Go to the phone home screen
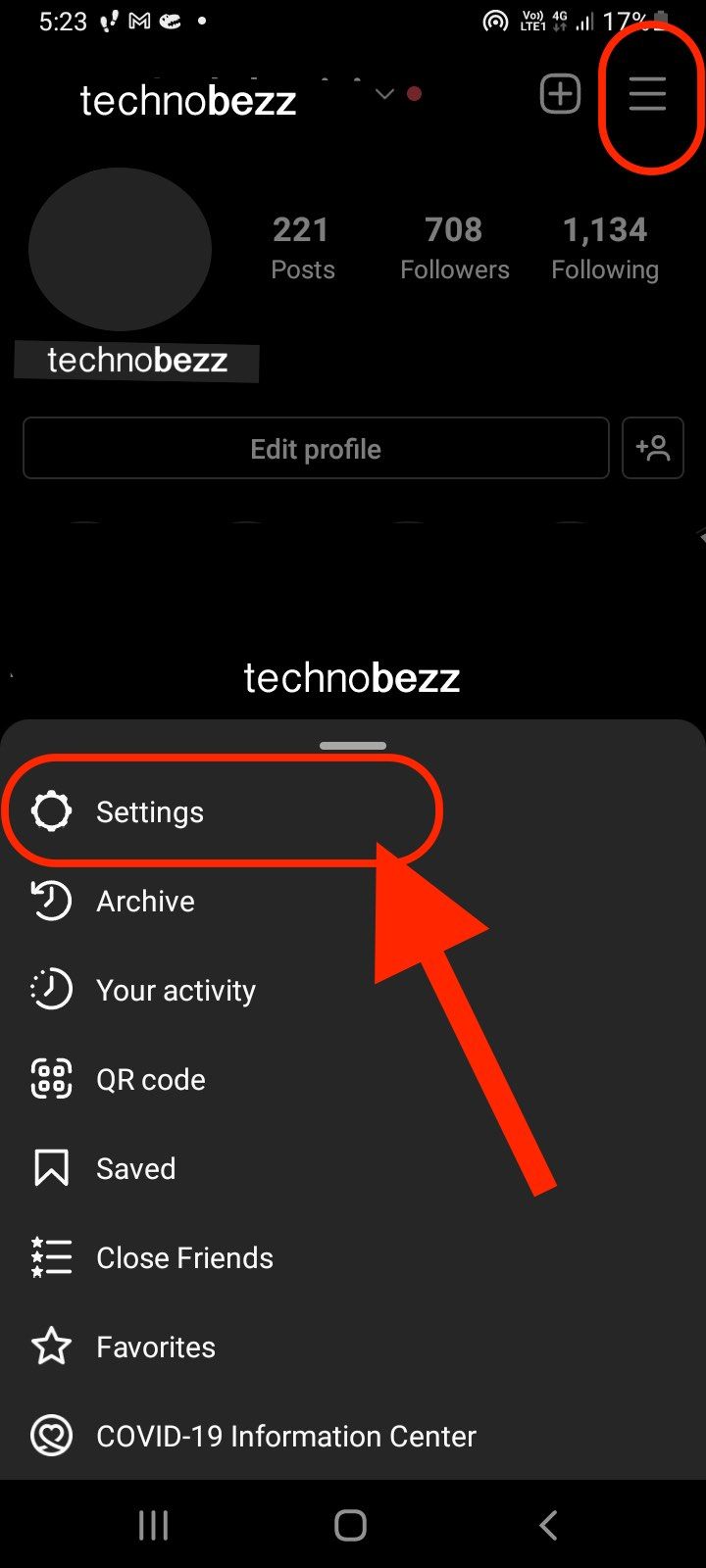 [350, 1525]
